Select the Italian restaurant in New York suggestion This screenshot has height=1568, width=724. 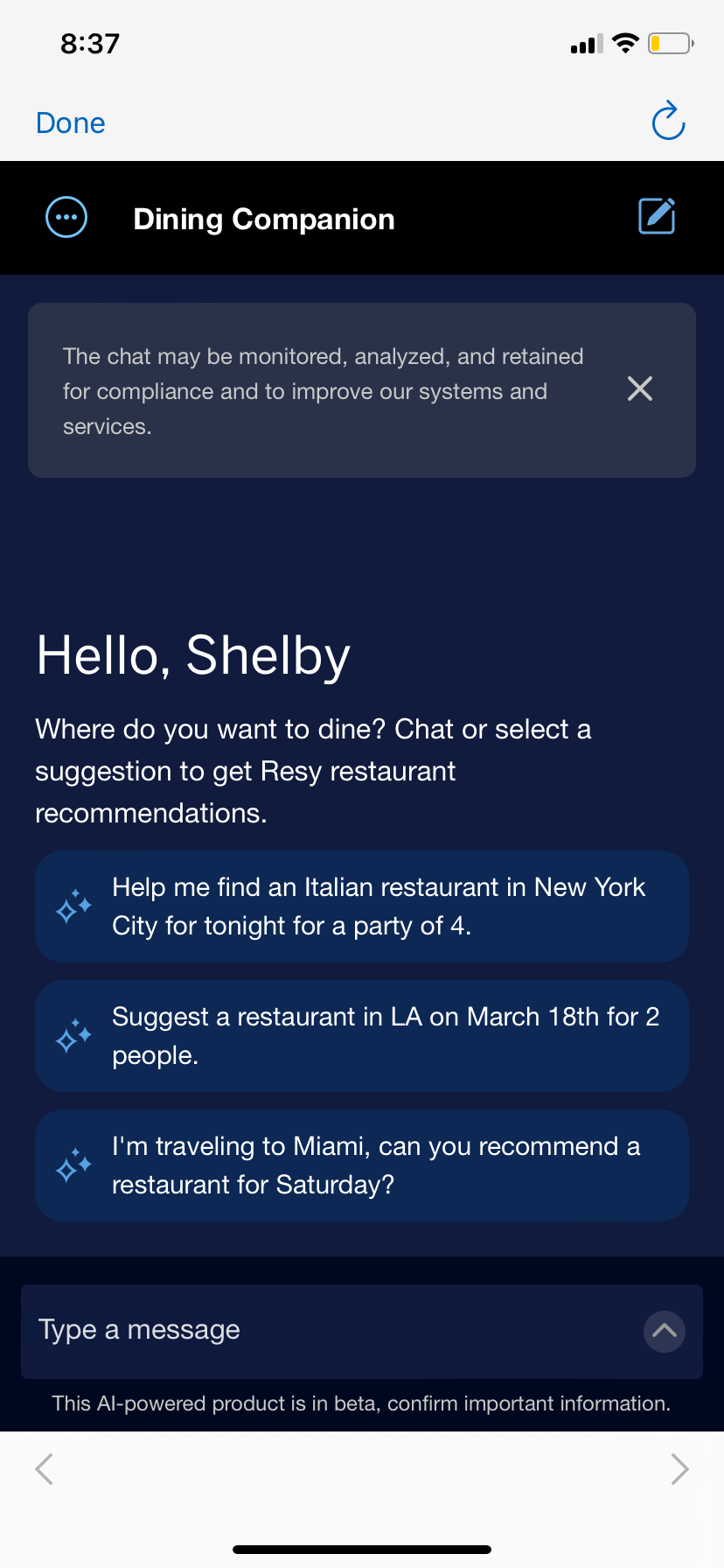pos(362,906)
